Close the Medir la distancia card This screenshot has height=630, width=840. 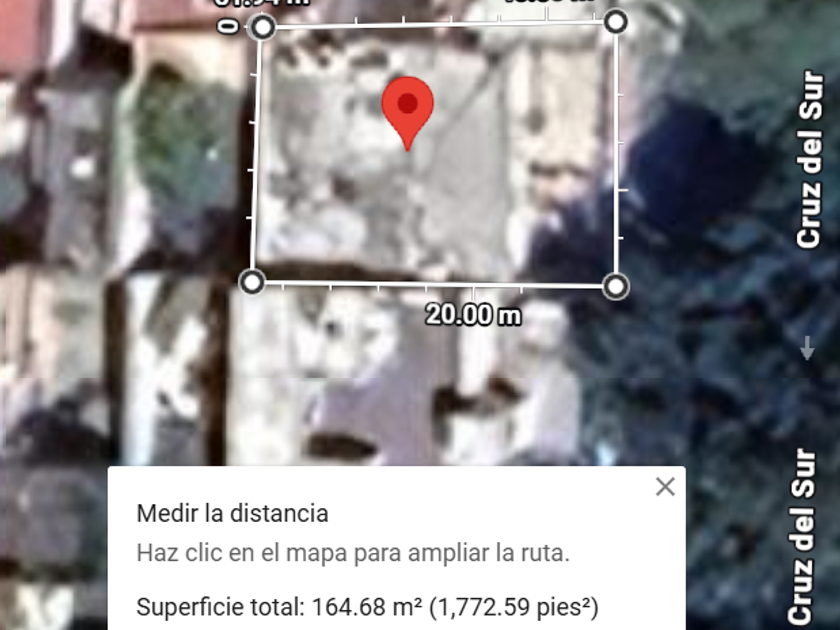[x=665, y=487]
